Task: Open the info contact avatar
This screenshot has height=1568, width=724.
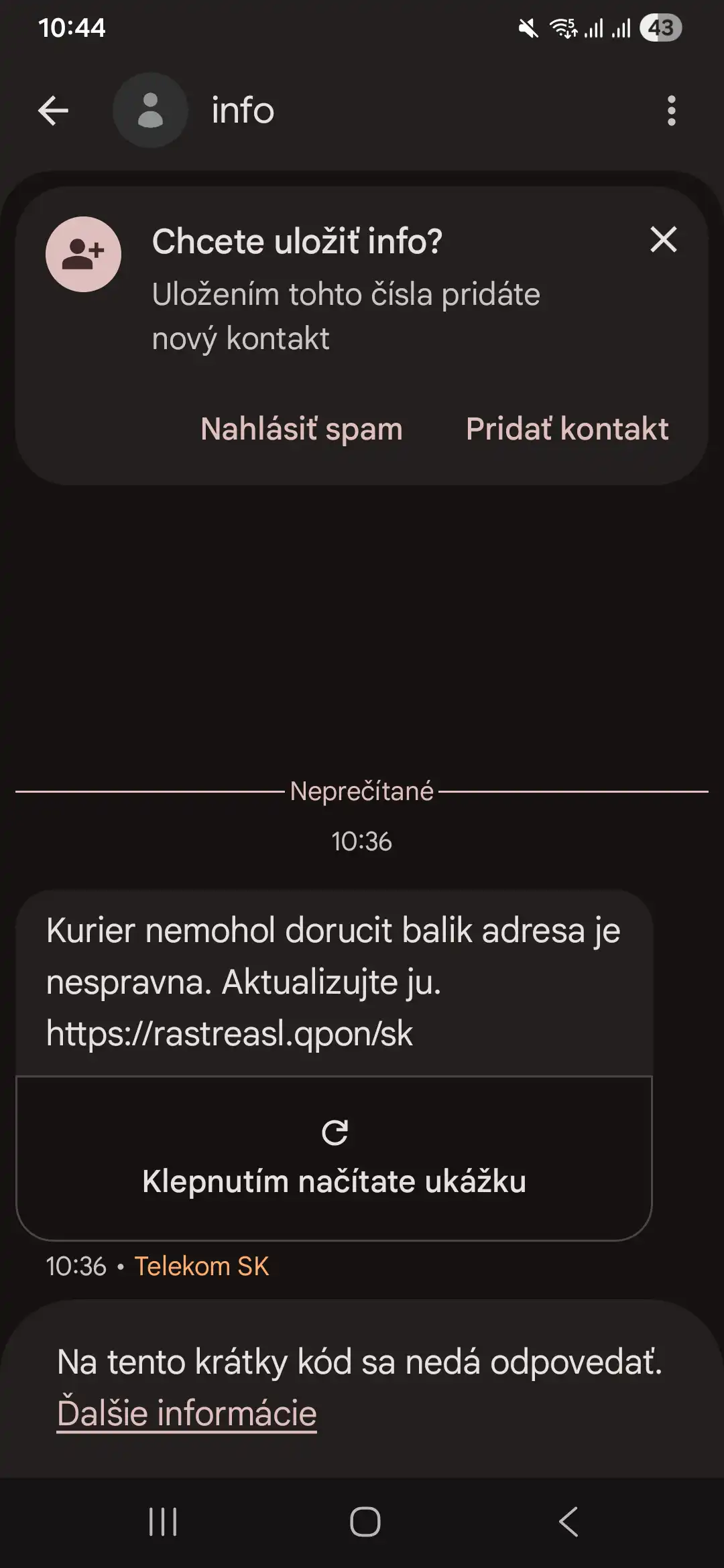Action: [150, 111]
